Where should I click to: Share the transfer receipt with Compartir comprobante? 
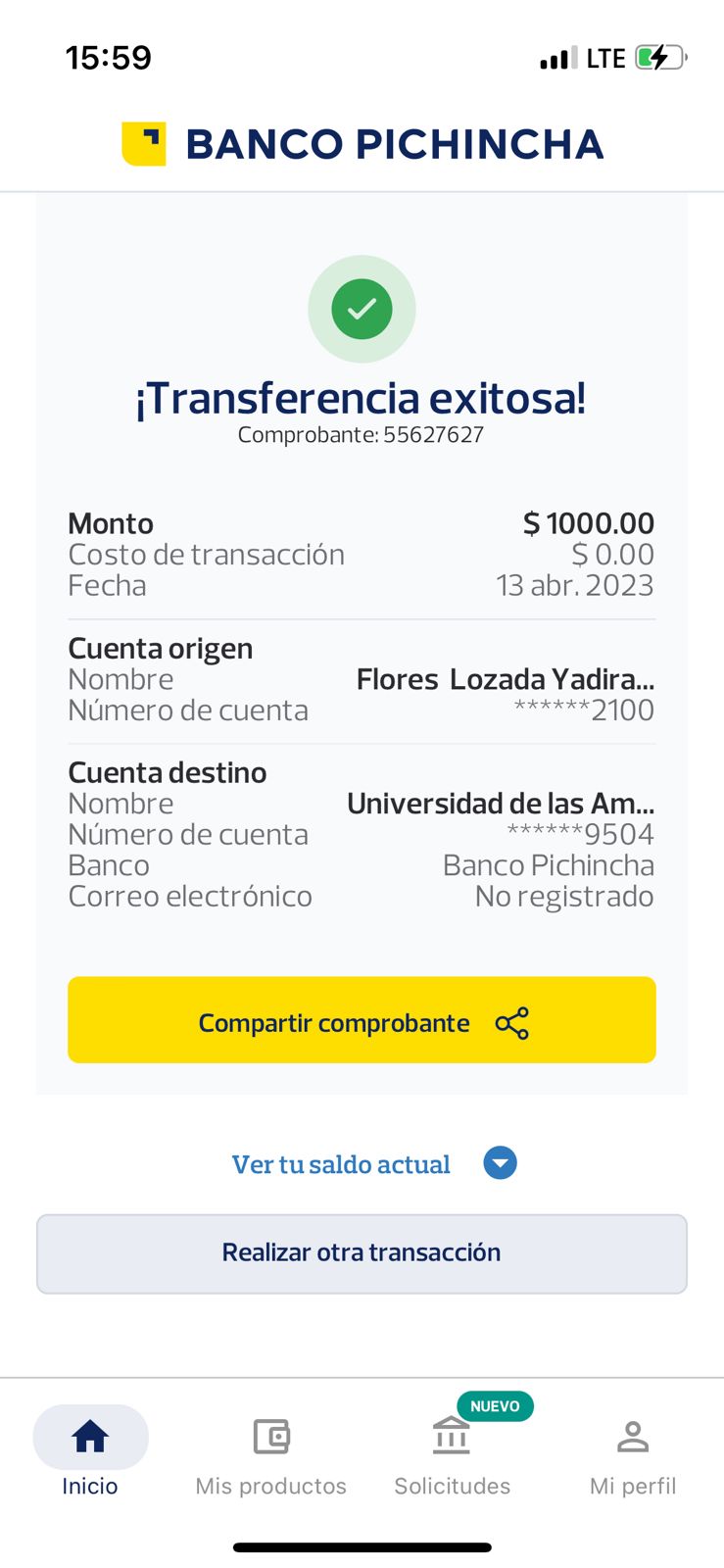coord(362,1020)
